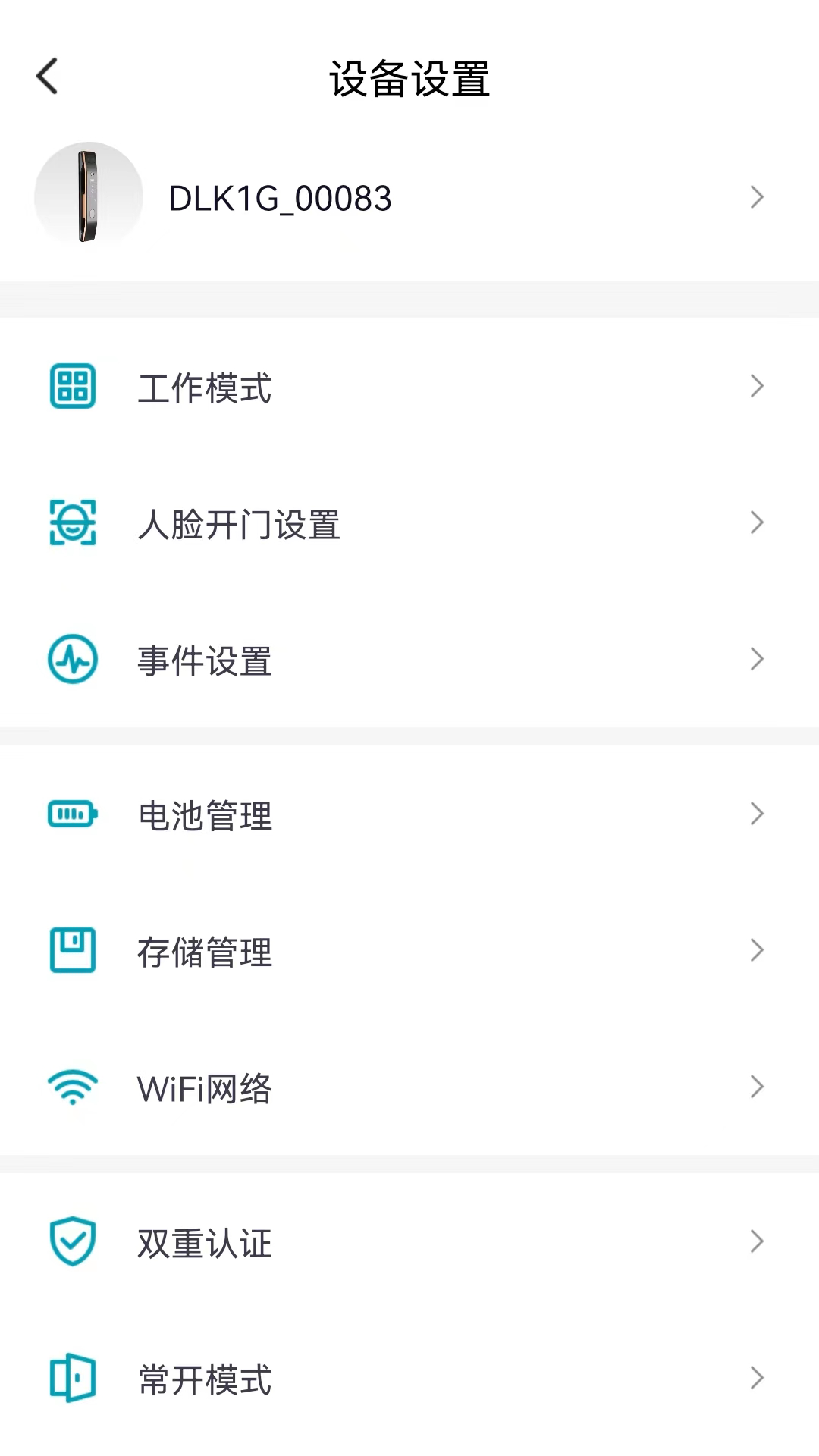Open the 工作模式 settings row
The width and height of the screenshot is (819, 1456).
[409, 386]
